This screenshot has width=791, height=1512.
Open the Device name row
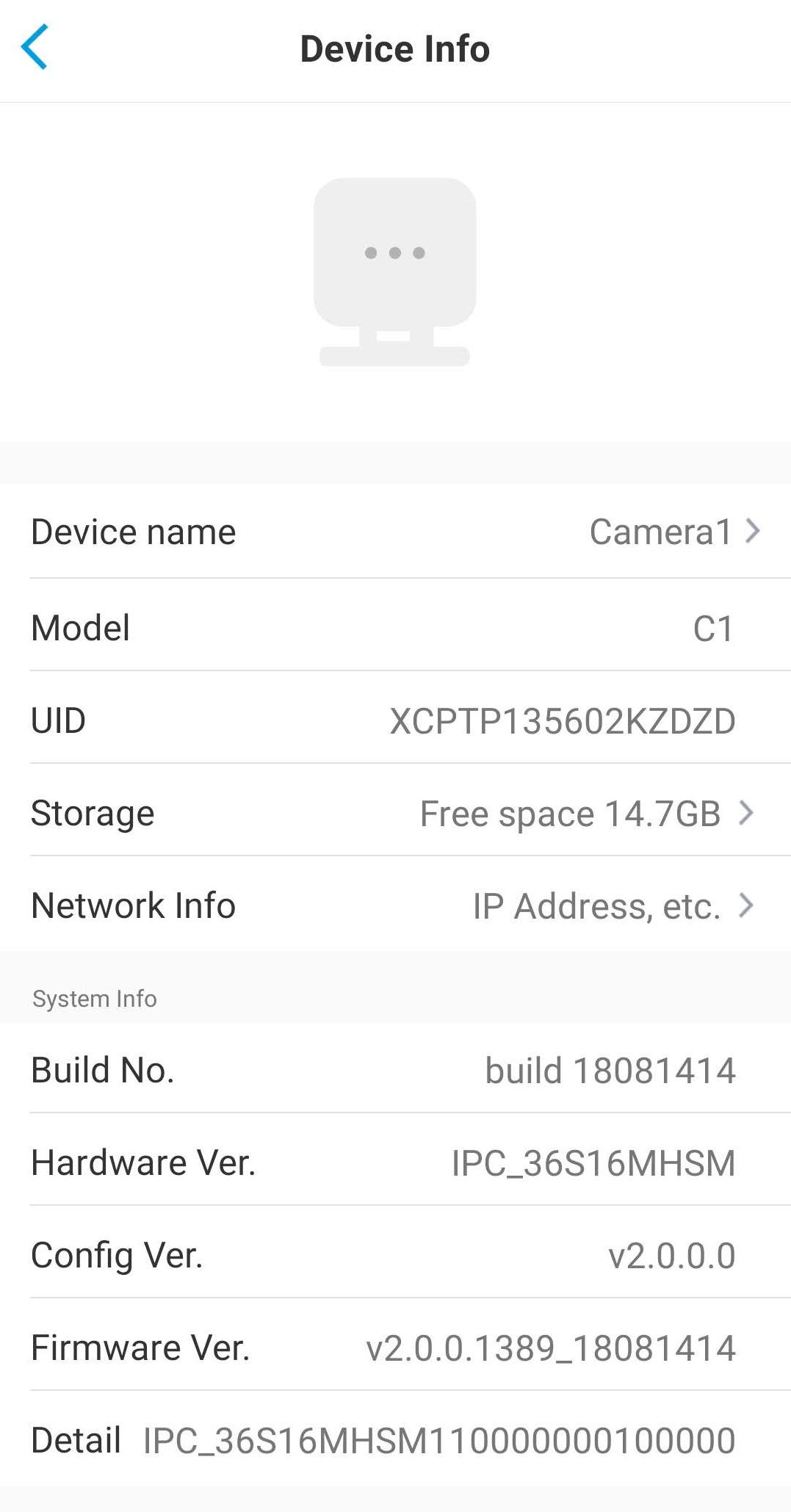coord(395,532)
